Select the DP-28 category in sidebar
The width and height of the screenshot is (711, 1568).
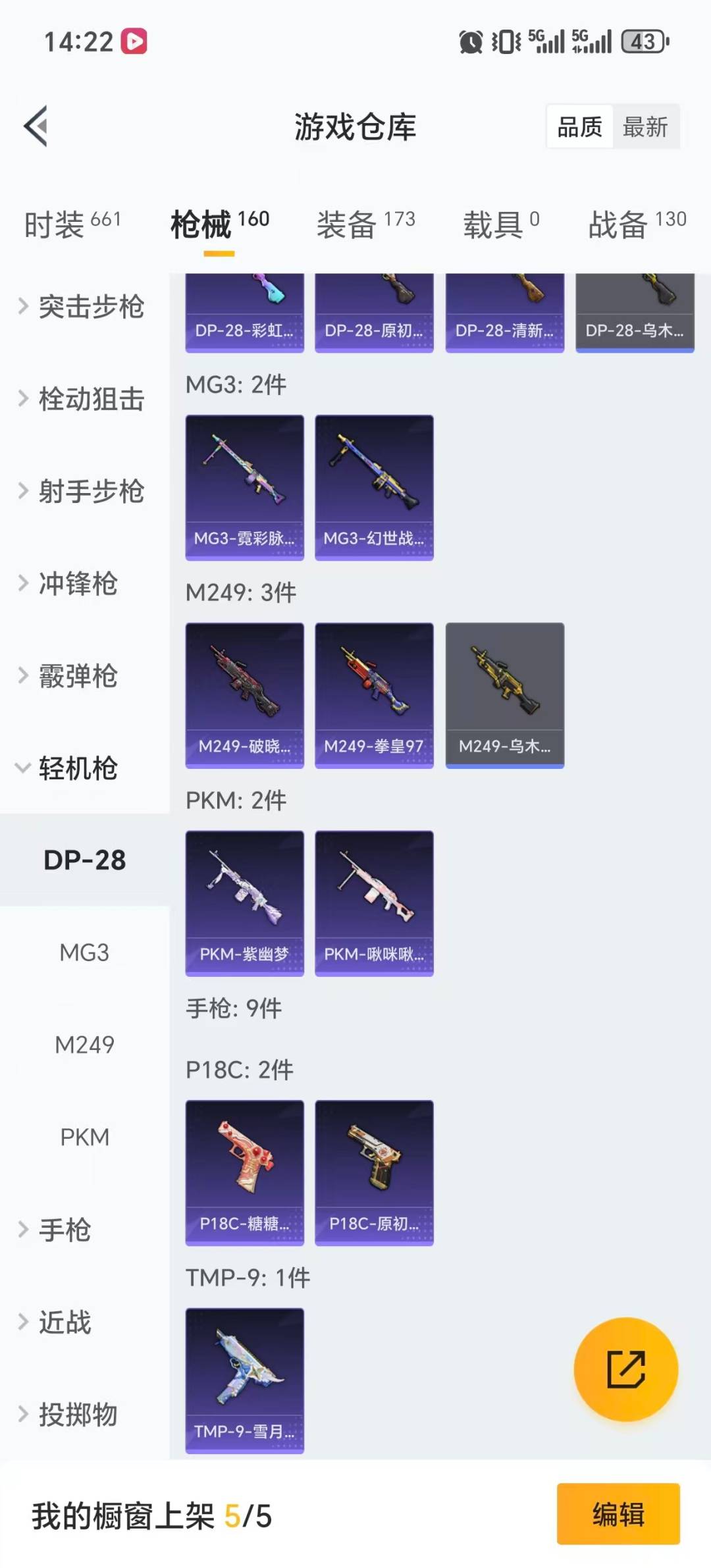[x=84, y=860]
